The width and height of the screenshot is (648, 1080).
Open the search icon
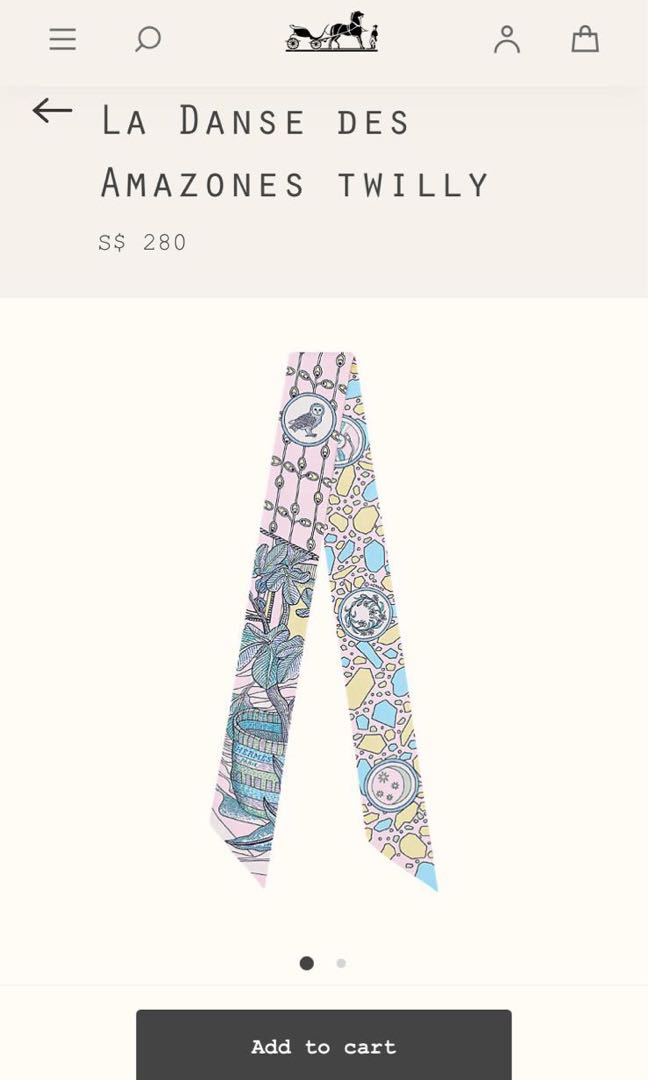pyautogui.click(x=148, y=39)
